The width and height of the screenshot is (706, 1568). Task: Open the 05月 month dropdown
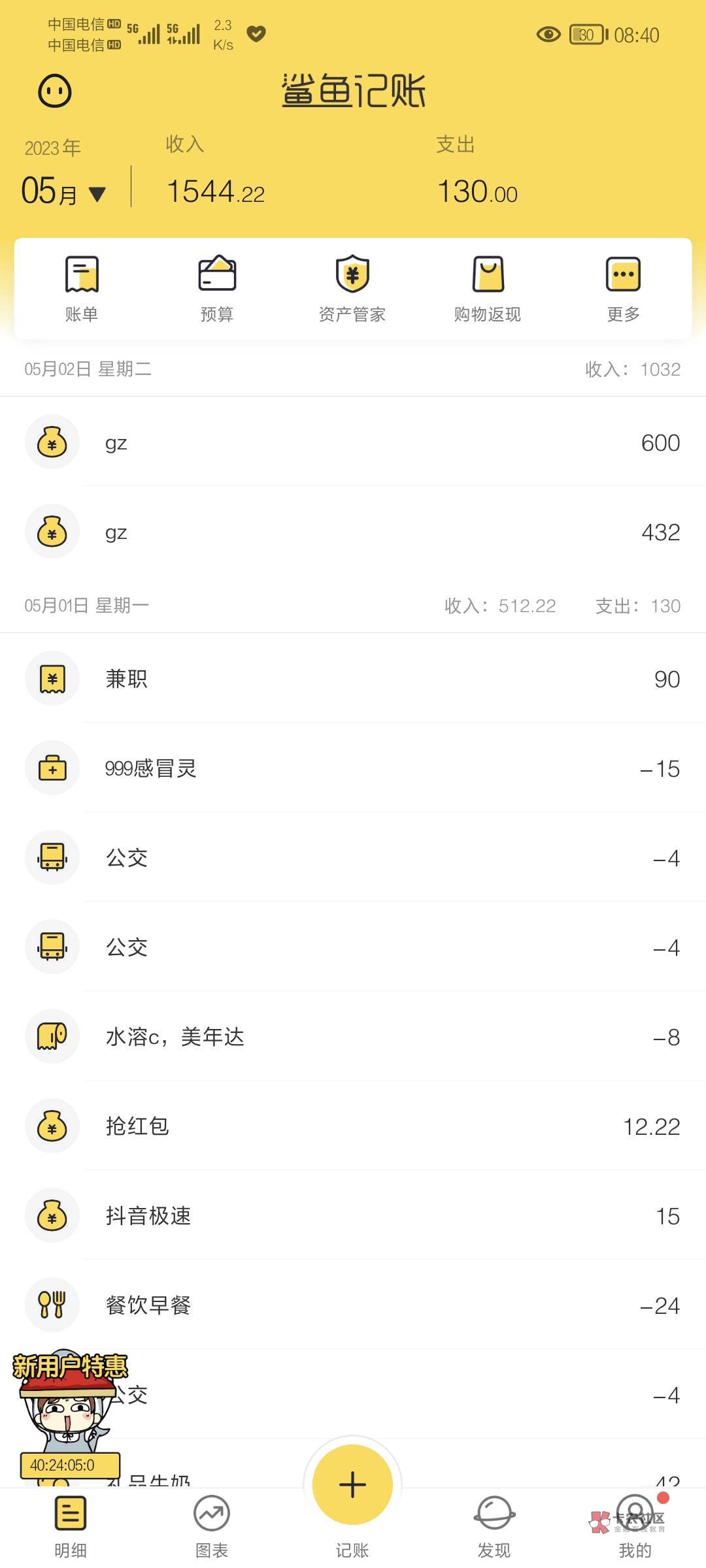point(63,191)
